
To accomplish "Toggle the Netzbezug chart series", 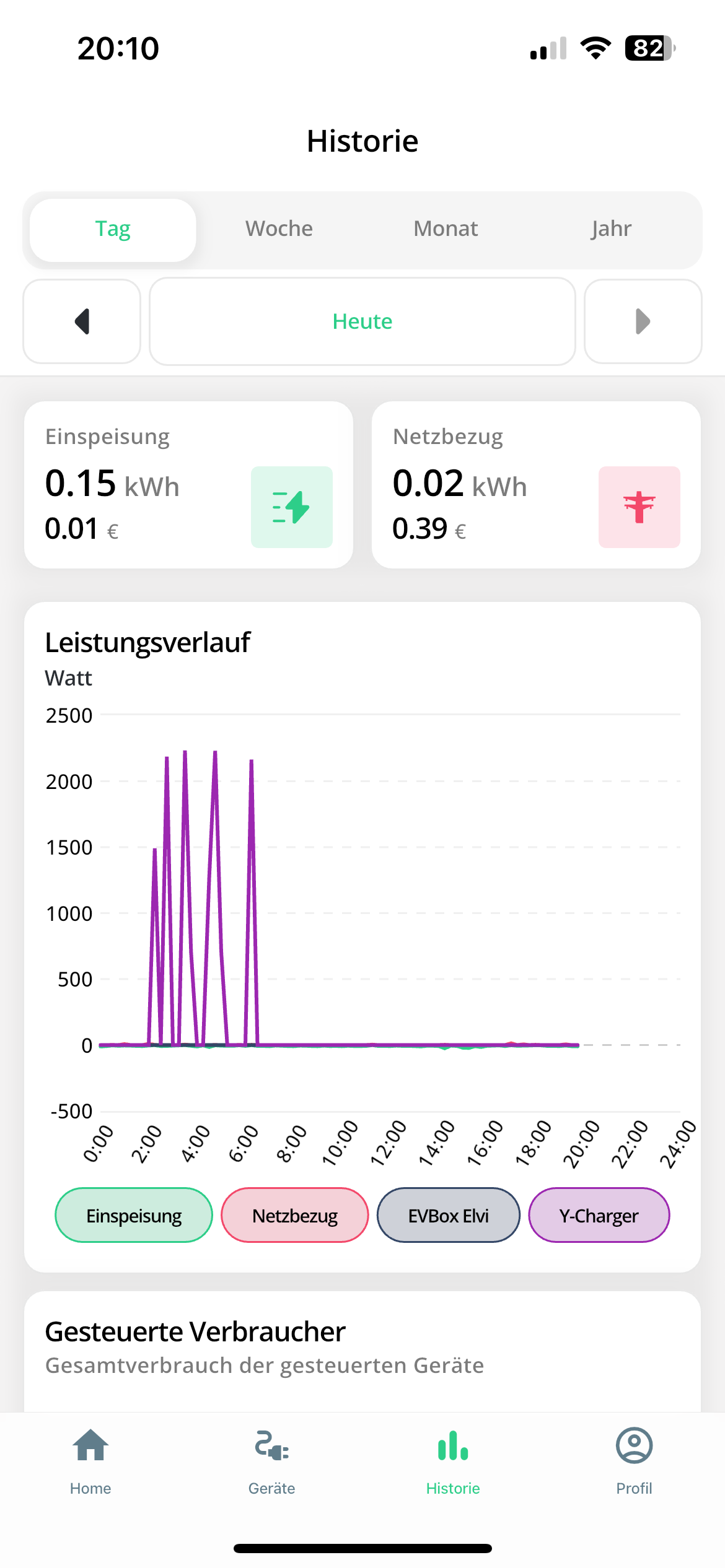I will tap(295, 1215).
